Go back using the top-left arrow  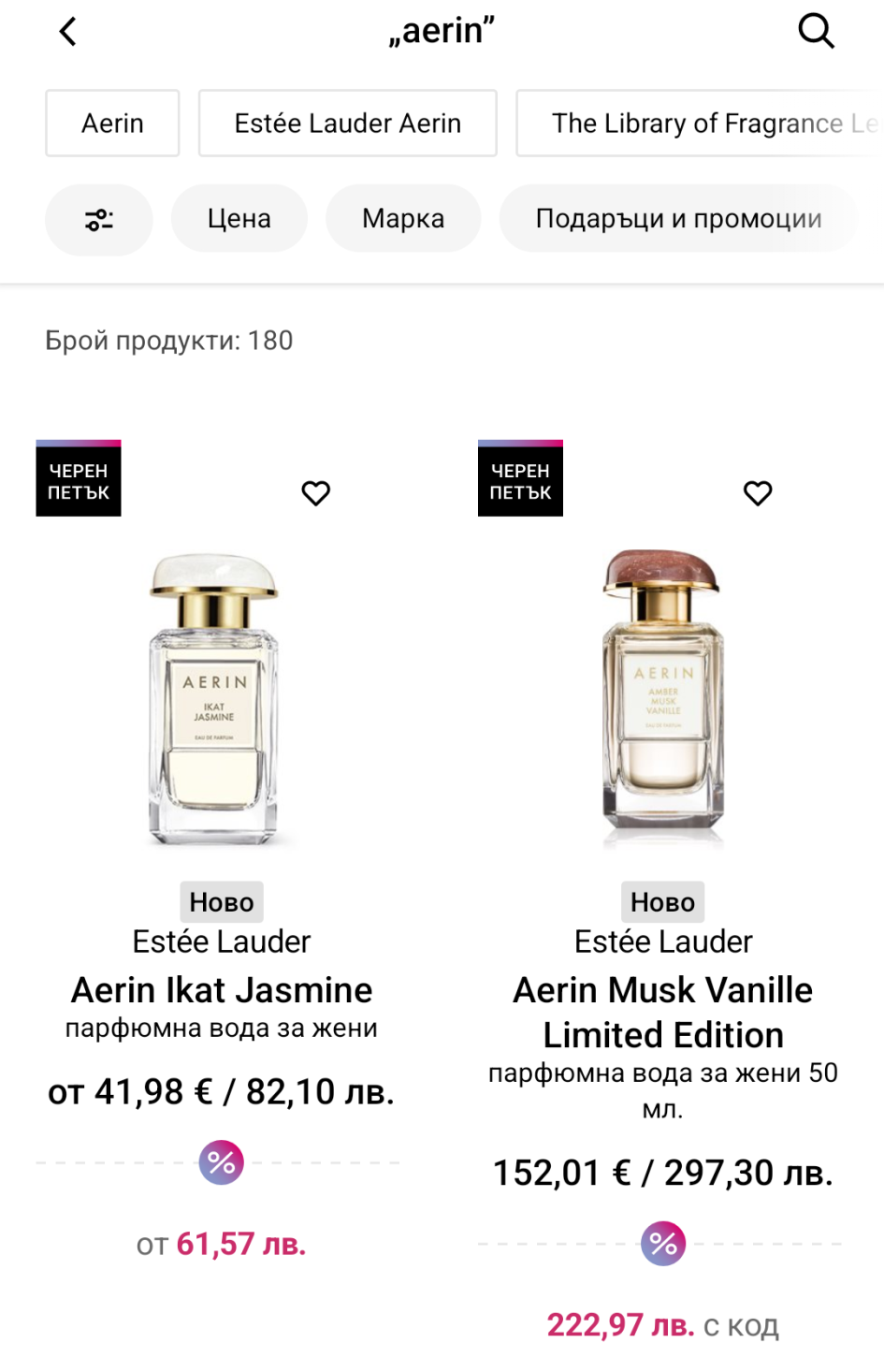67,32
